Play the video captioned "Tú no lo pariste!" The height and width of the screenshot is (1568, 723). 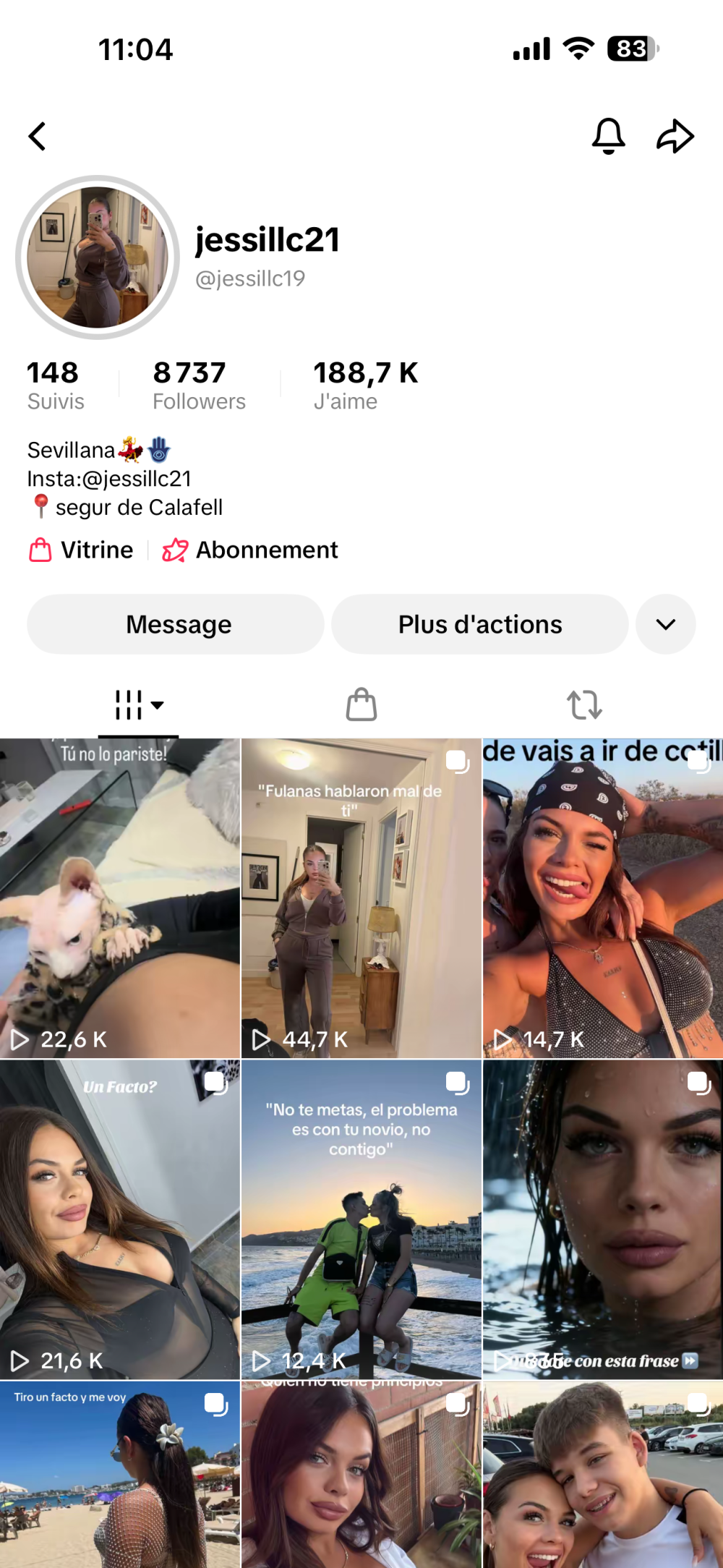click(119, 898)
